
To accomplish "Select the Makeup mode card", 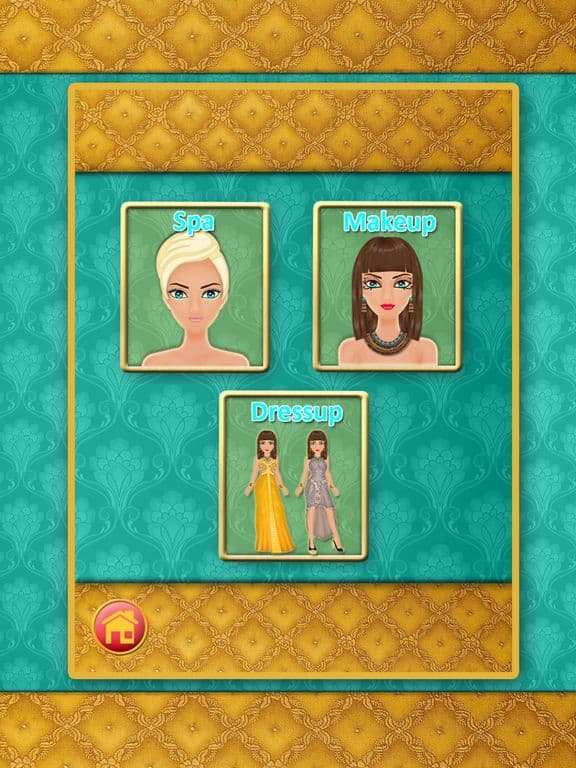I will tap(387, 287).
